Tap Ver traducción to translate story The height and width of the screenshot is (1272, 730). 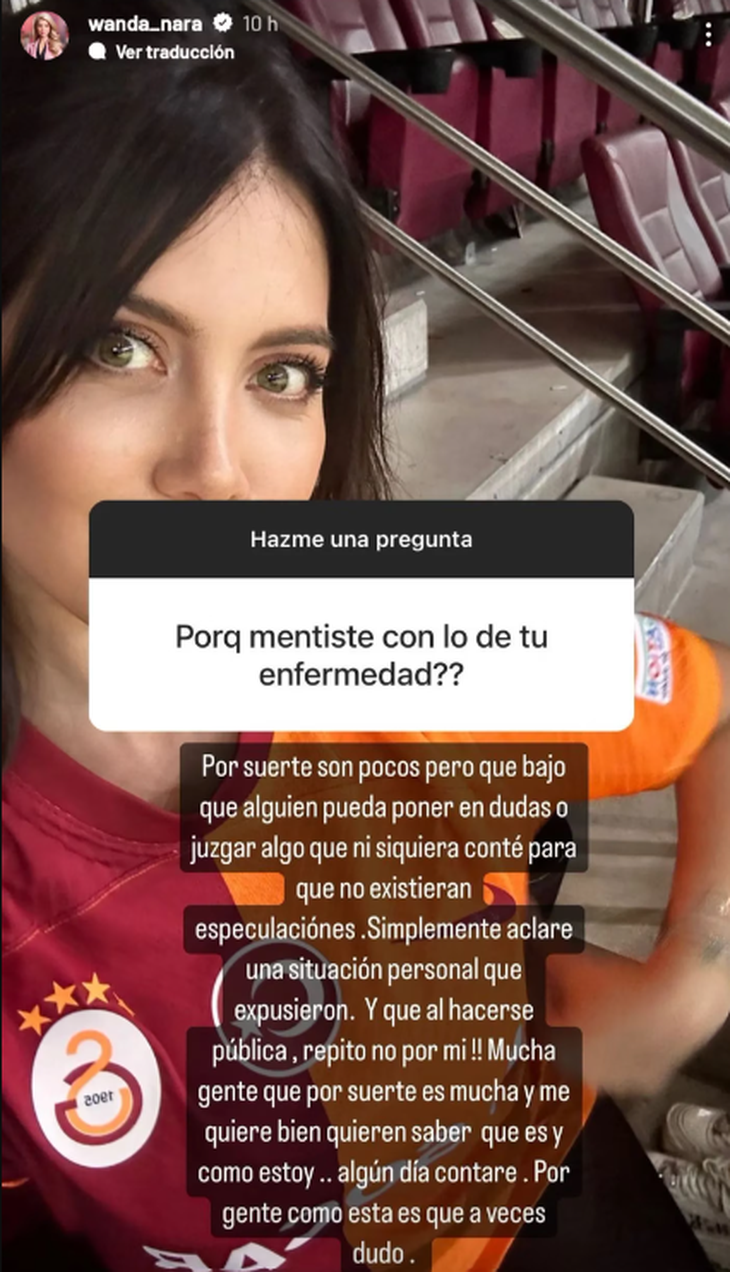pyautogui.click(x=174, y=51)
